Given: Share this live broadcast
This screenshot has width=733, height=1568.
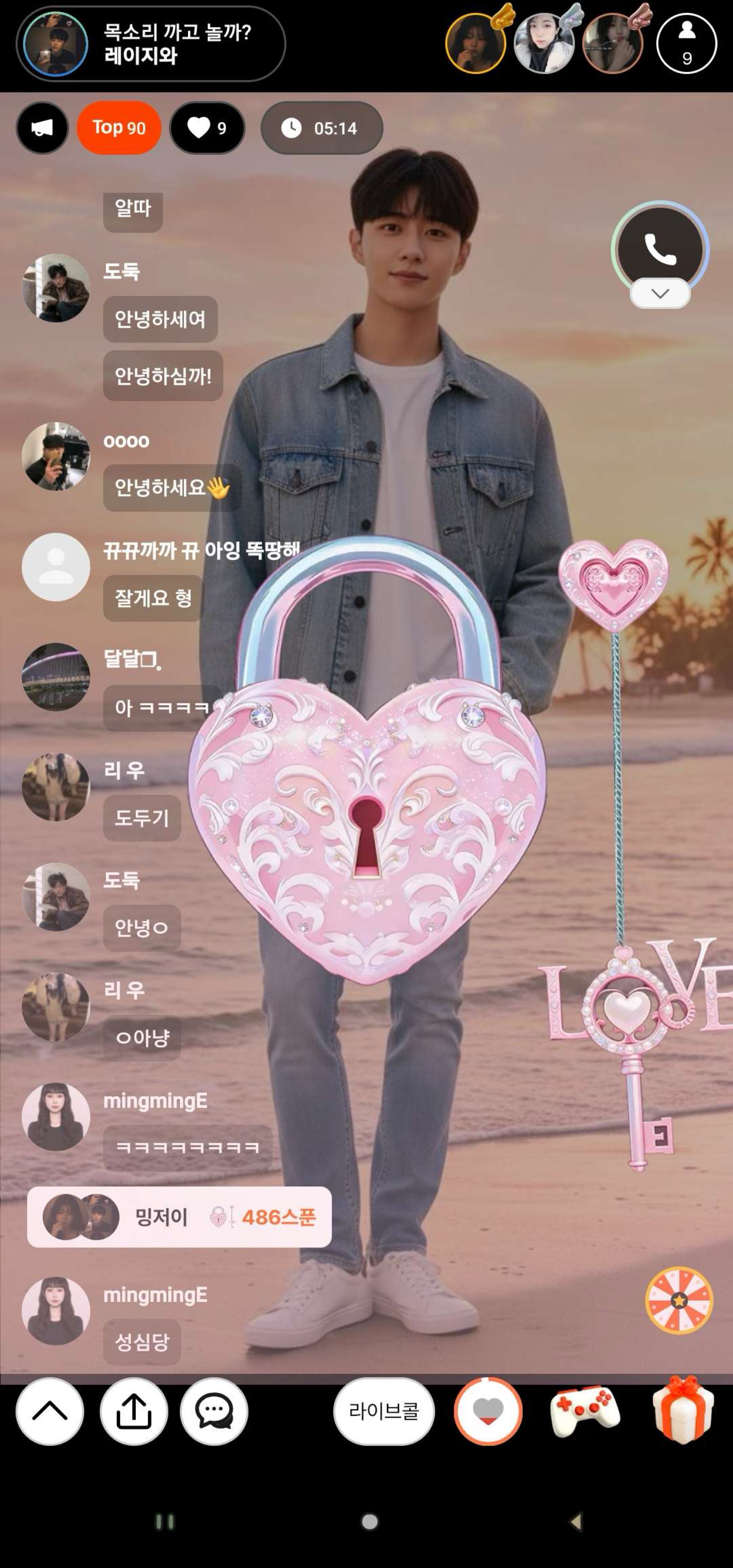Looking at the screenshot, I should point(133,1411).
